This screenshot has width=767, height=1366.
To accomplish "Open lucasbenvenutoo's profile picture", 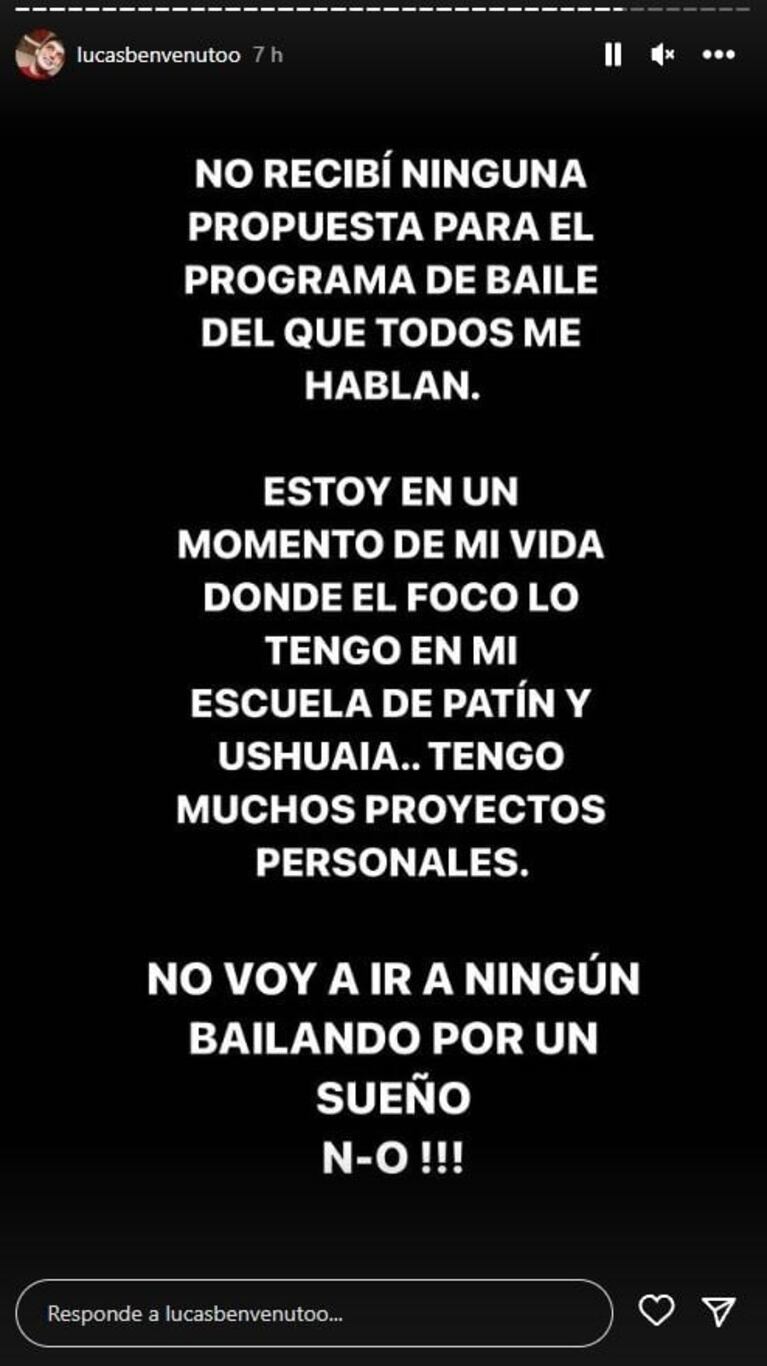I will coord(40,55).
